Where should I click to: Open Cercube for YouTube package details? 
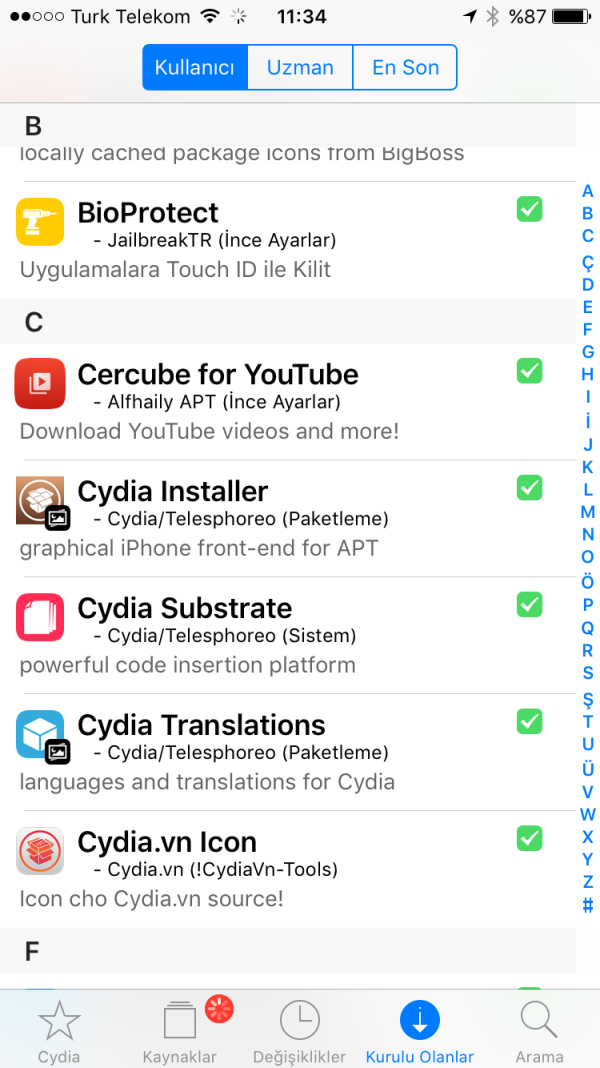pos(270,402)
